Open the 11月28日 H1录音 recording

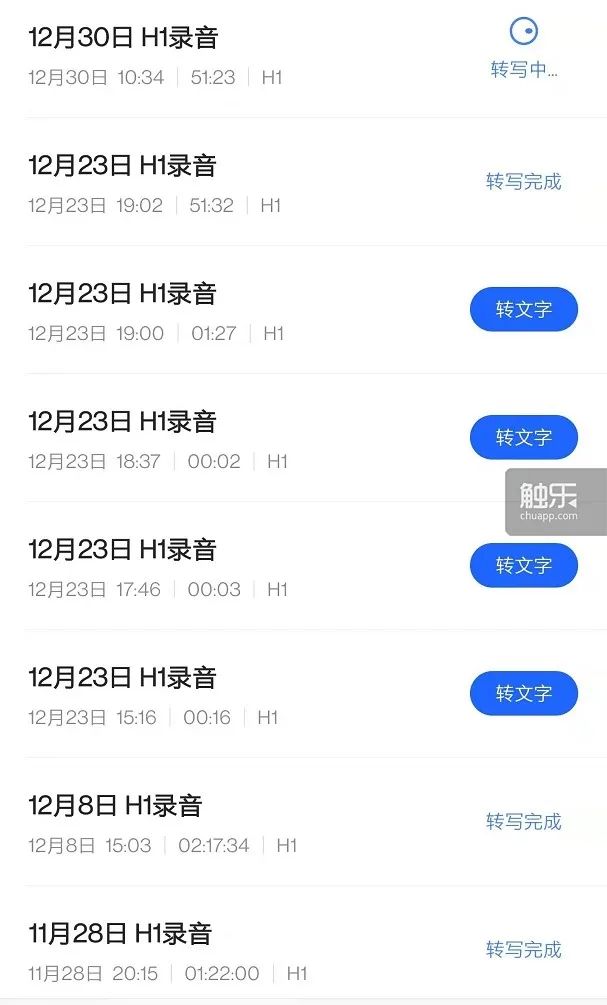(303, 943)
